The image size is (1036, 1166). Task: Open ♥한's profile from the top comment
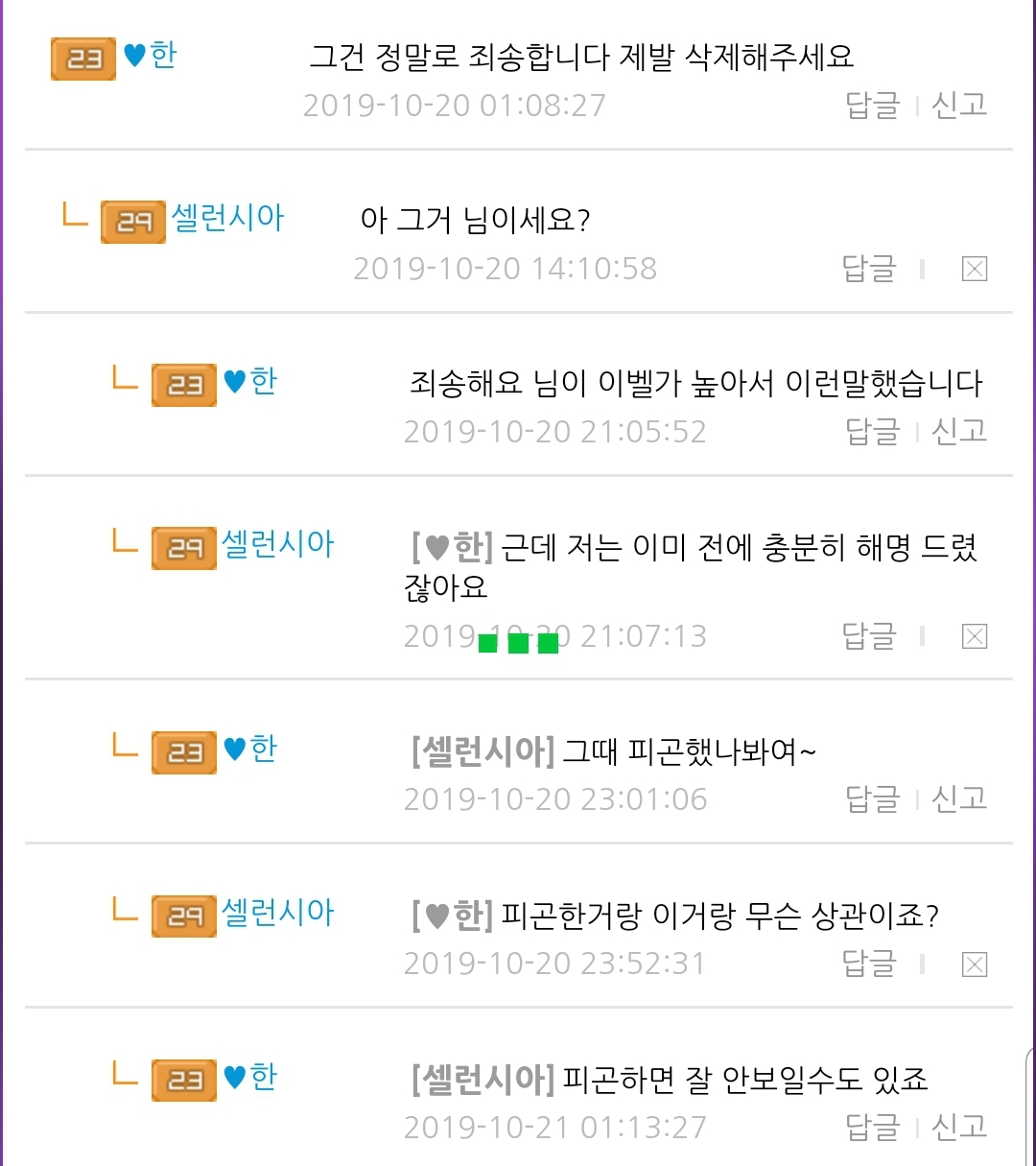click(x=152, y=56)
